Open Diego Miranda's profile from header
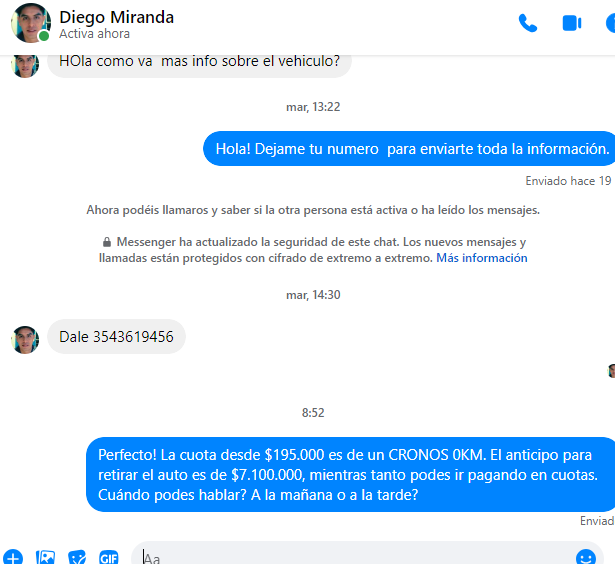Viewport: 615px width, 564px height. tap(116, 17)
